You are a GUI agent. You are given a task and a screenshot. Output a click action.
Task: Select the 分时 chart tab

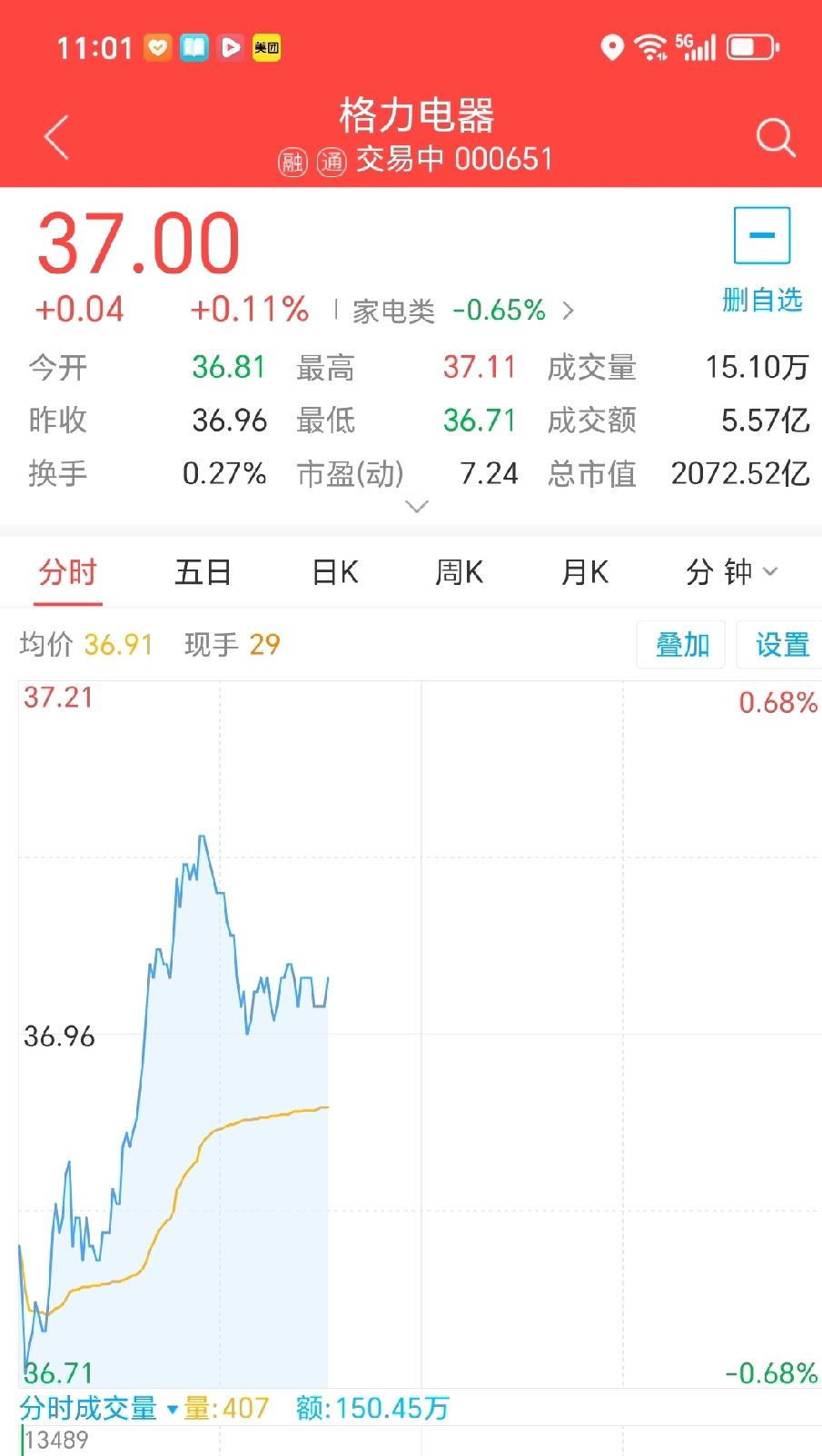coord(68,572)
